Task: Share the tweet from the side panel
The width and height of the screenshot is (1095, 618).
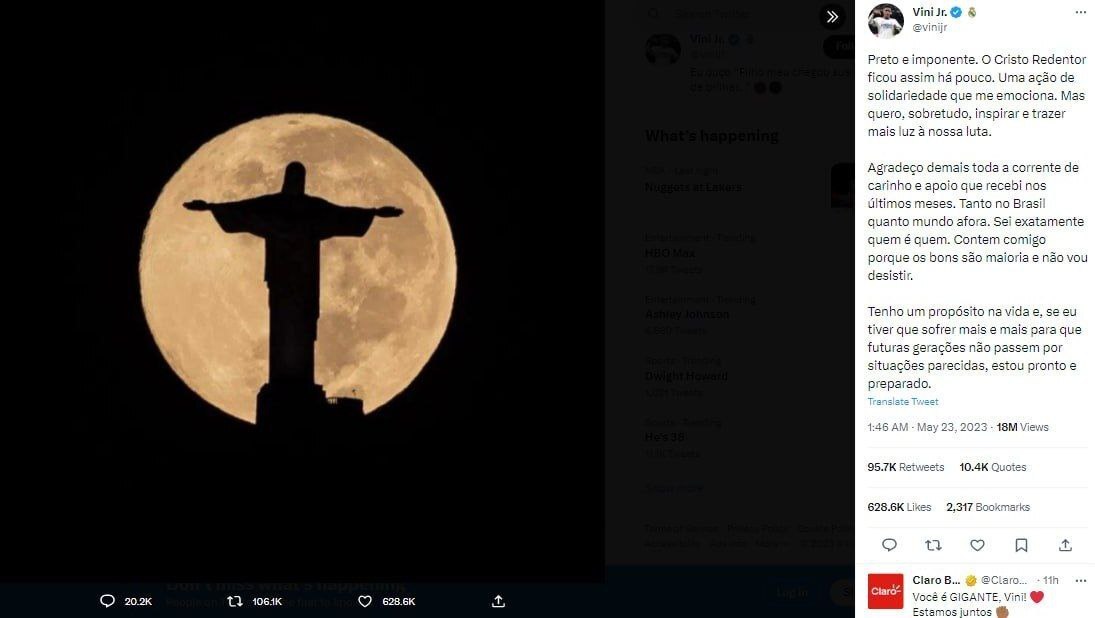Action: coord(1065,545)
